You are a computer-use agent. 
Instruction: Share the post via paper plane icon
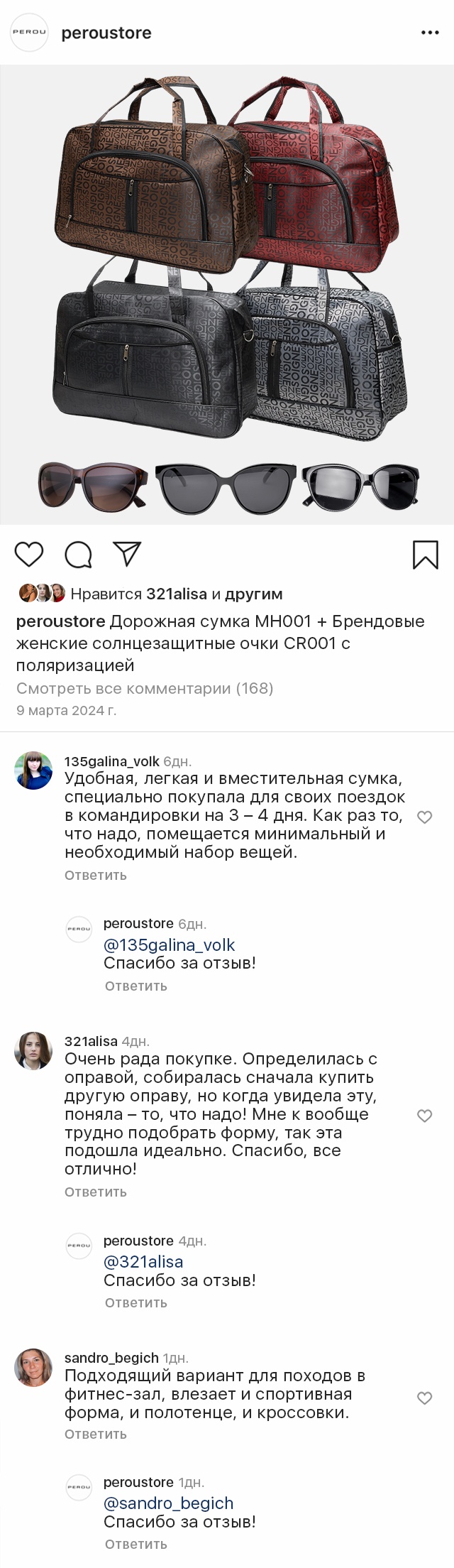[128, 554]
